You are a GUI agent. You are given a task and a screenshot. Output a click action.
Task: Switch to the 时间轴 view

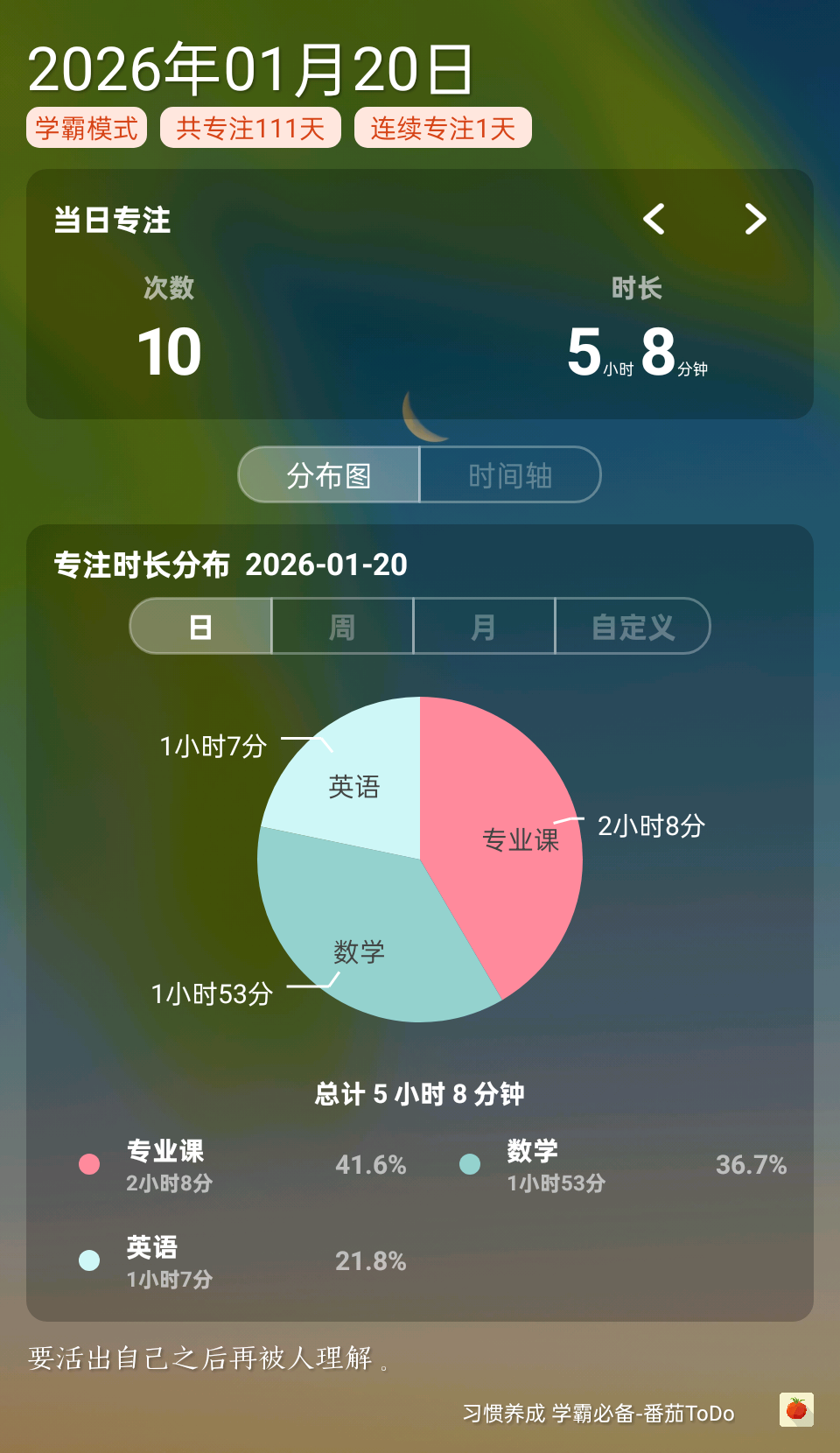(x=510, y=475)
